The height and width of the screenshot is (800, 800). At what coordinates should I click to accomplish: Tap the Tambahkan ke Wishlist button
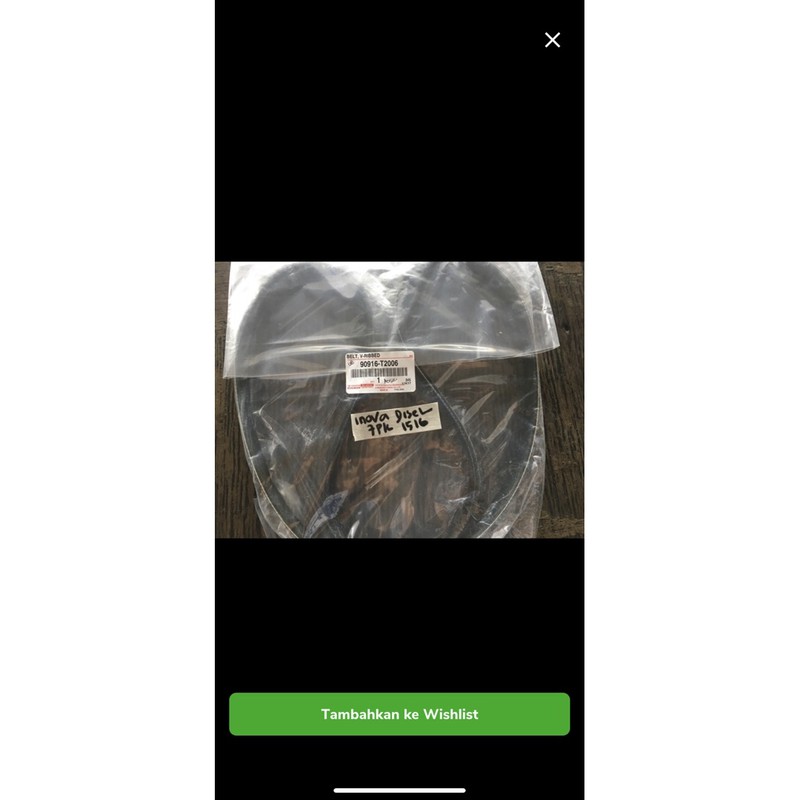[399, 714]
